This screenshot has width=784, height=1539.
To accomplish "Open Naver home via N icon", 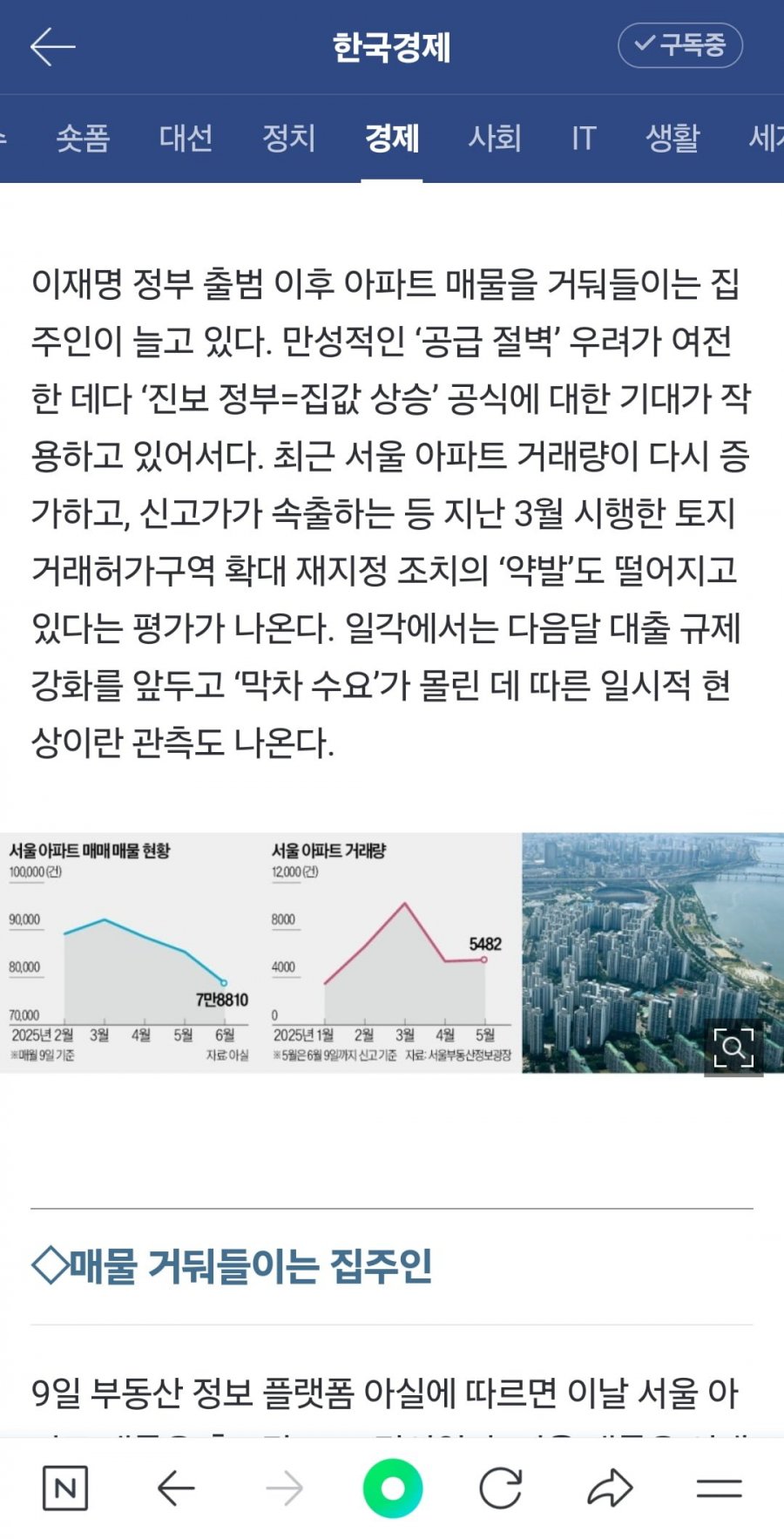I will click(x=65, y=1488).
